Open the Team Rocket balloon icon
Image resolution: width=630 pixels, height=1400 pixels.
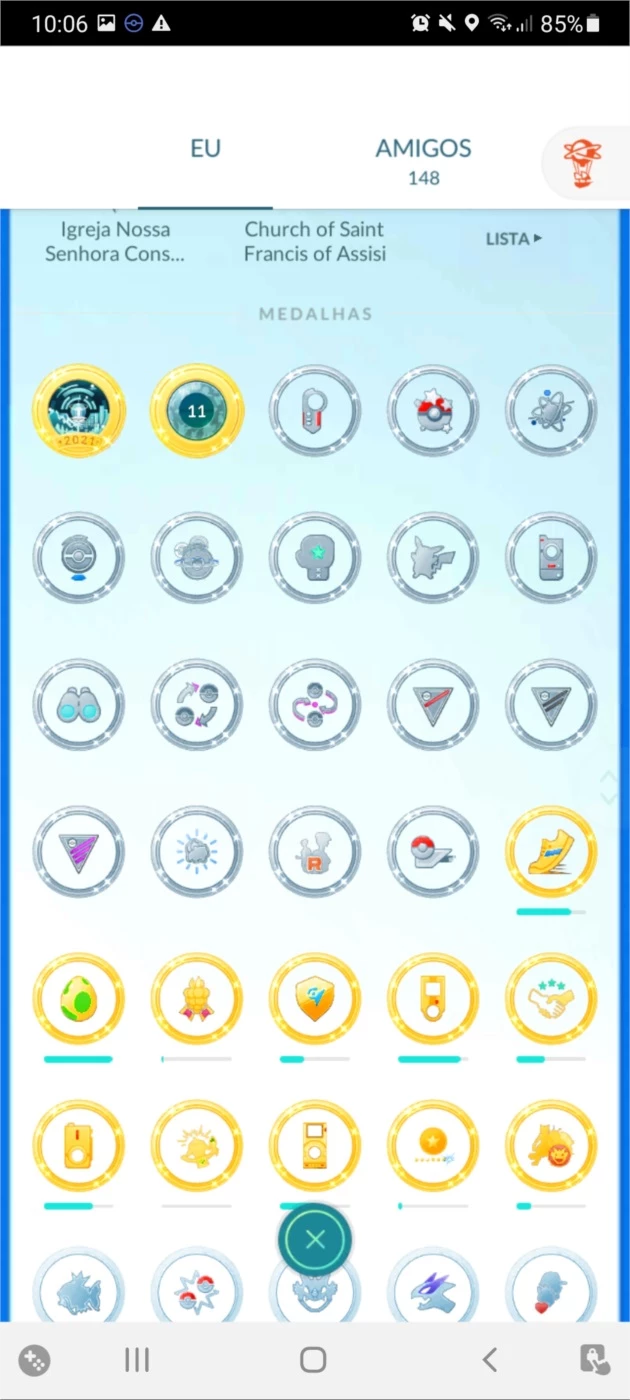click(583, 164)
